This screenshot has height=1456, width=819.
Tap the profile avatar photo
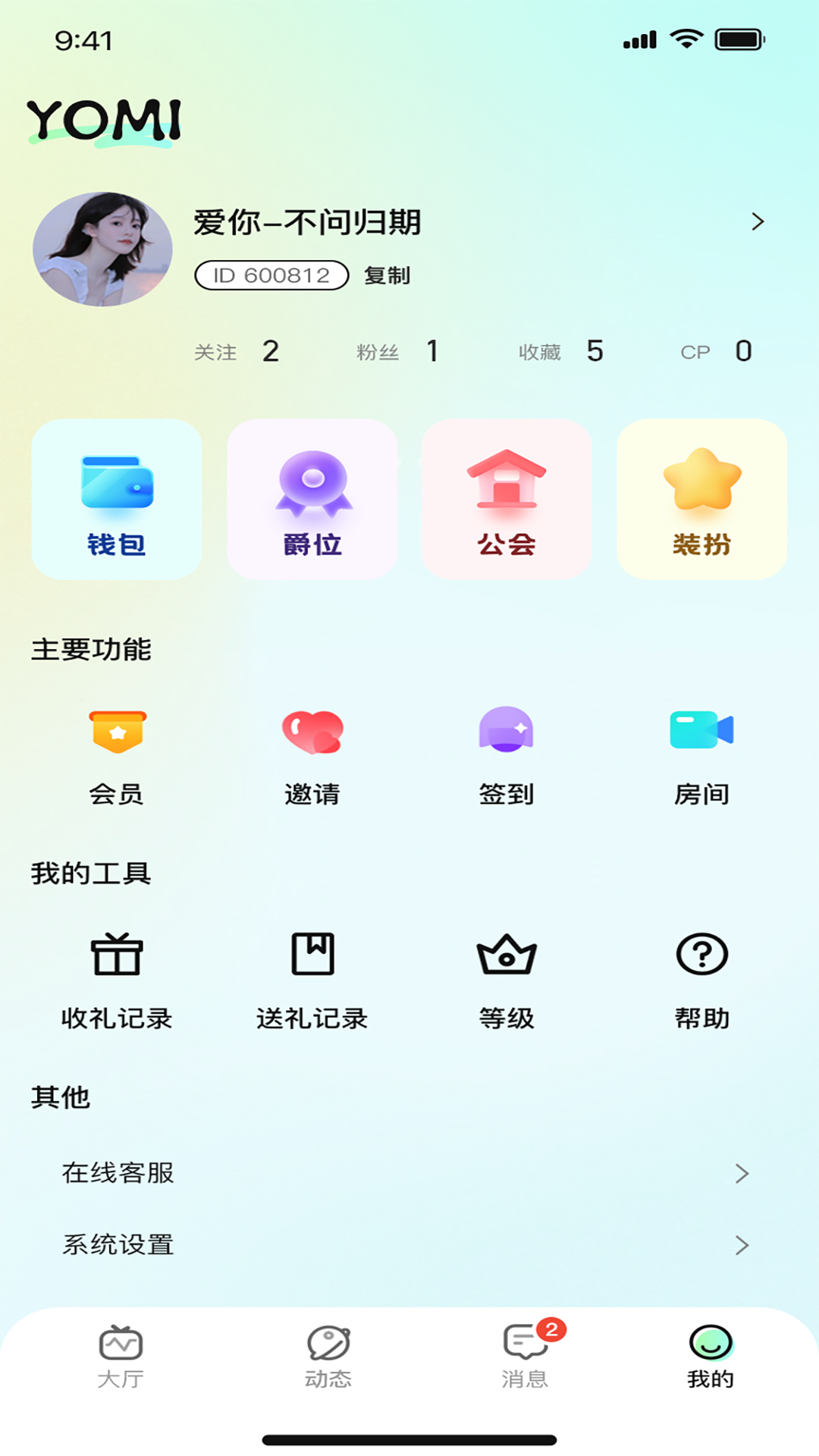point(102,249)
